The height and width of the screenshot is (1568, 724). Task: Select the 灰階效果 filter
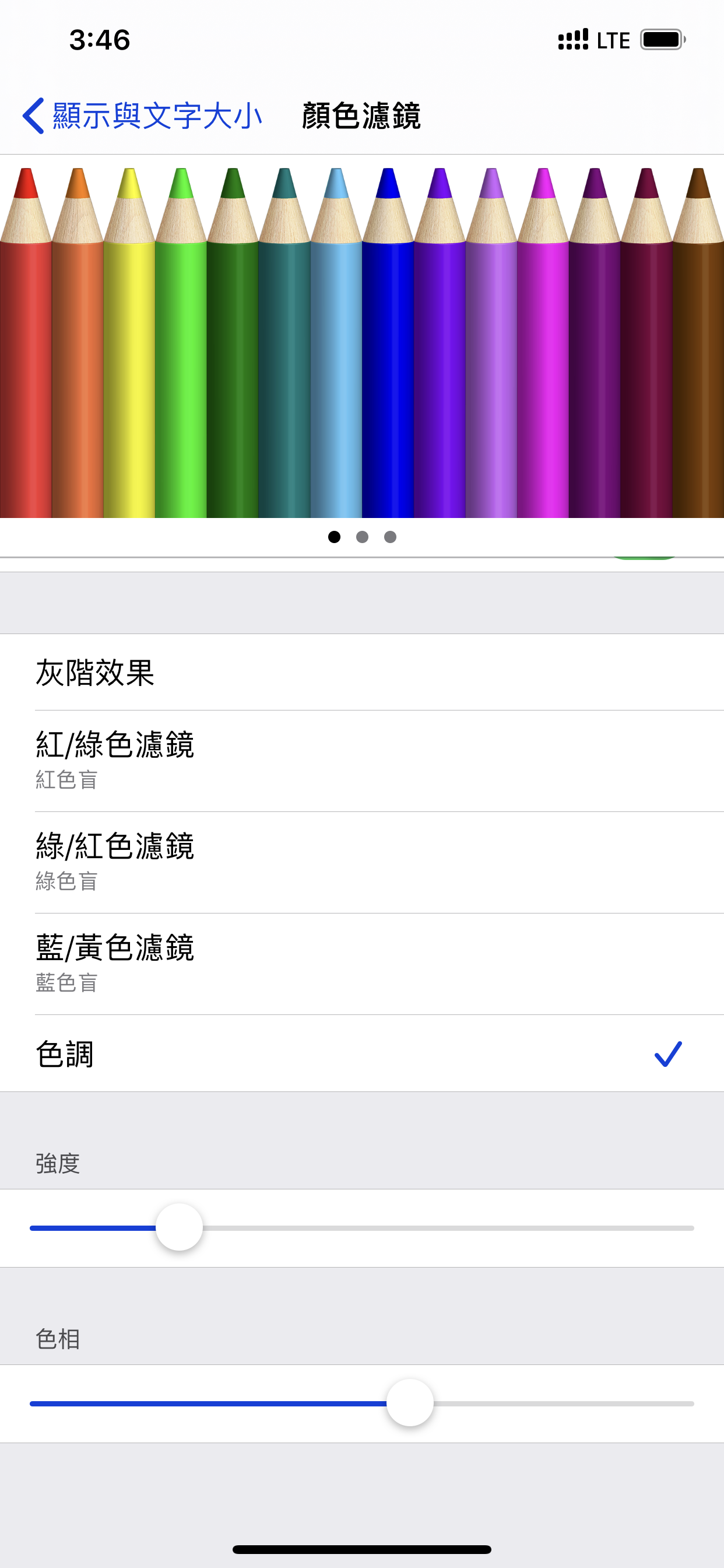pos(362,672)
